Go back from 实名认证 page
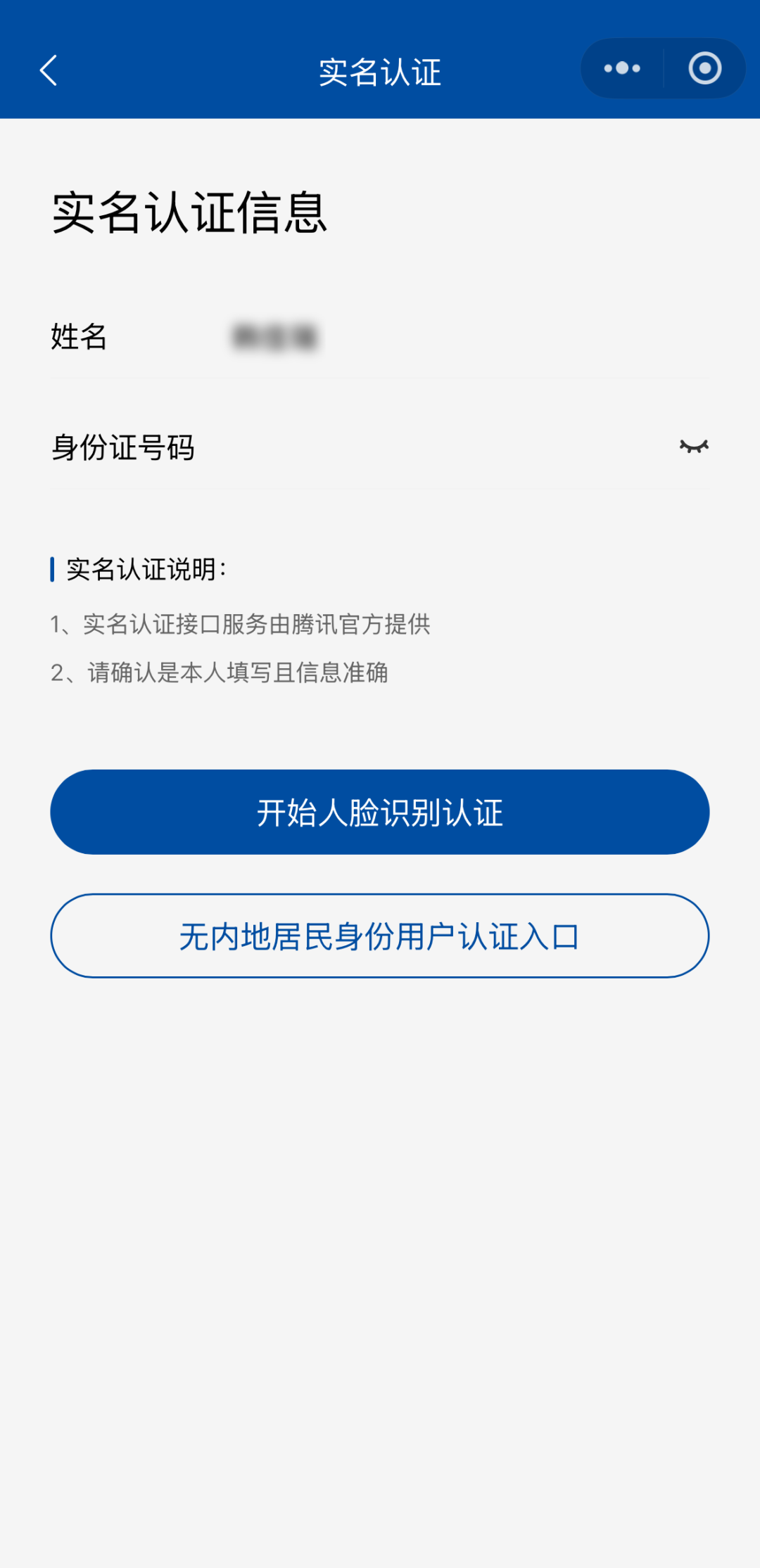 click(48, 70)
